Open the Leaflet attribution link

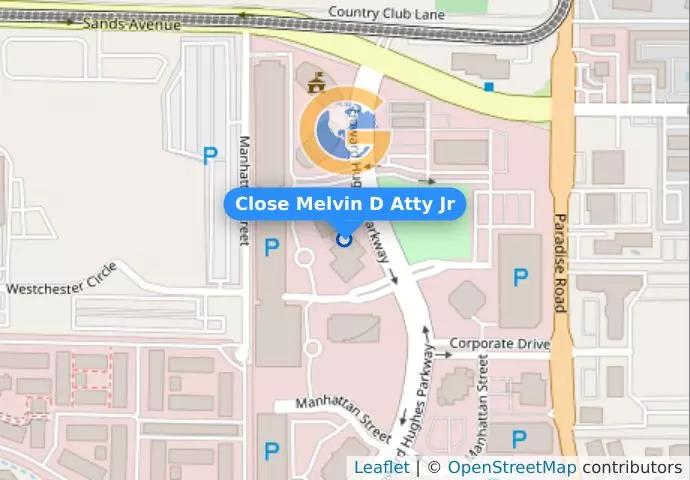point(381,467)
